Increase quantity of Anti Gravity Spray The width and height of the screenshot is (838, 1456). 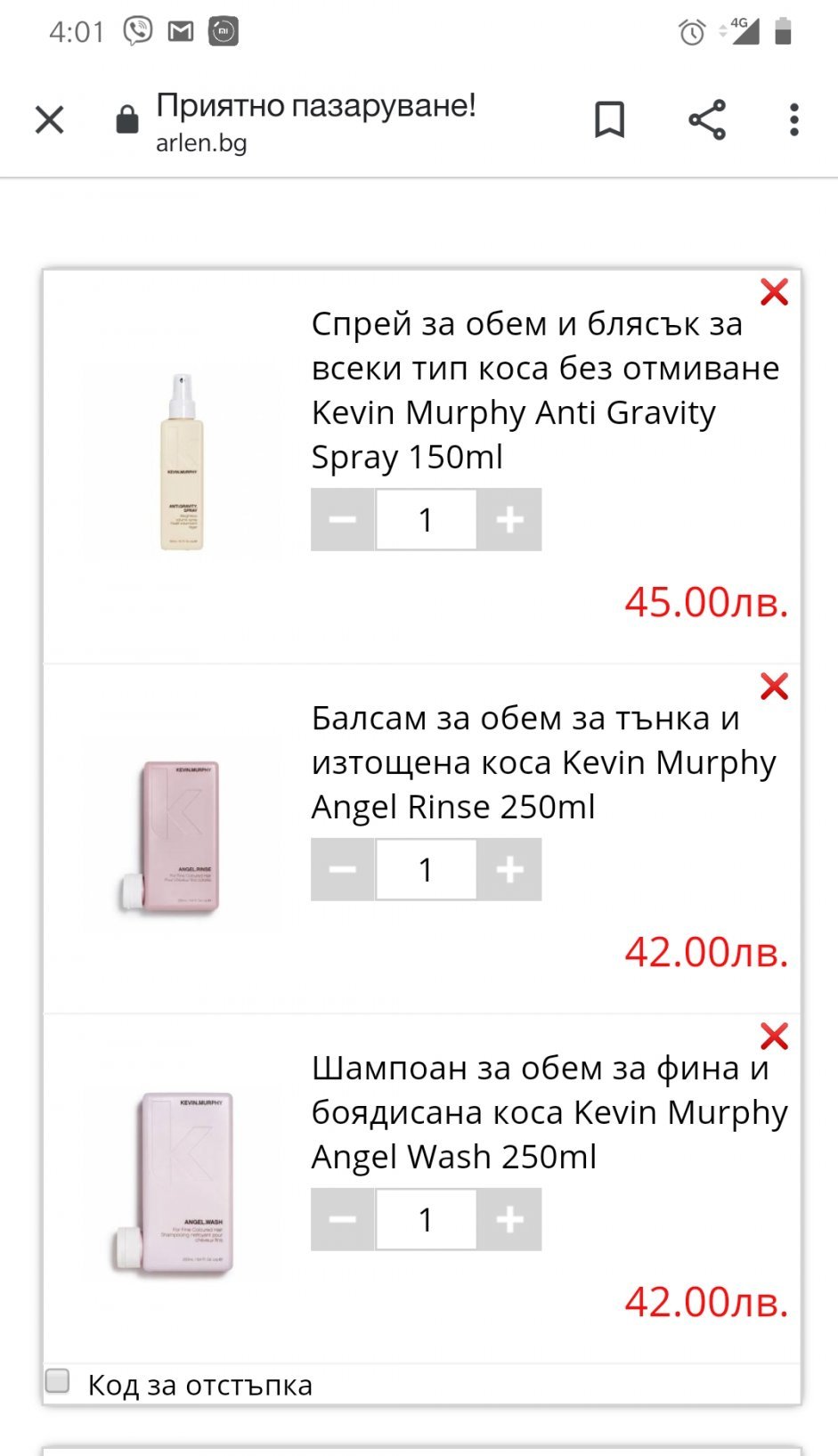509,519
